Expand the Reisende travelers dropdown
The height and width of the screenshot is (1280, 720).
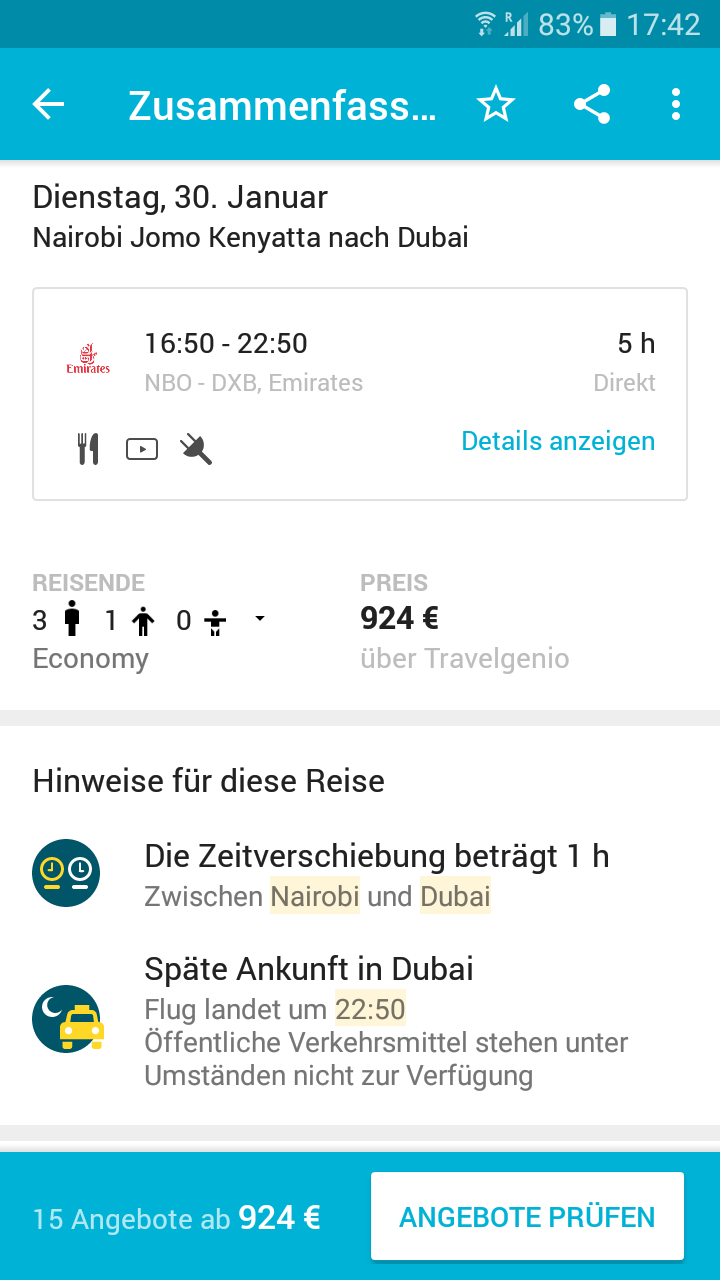260,620
